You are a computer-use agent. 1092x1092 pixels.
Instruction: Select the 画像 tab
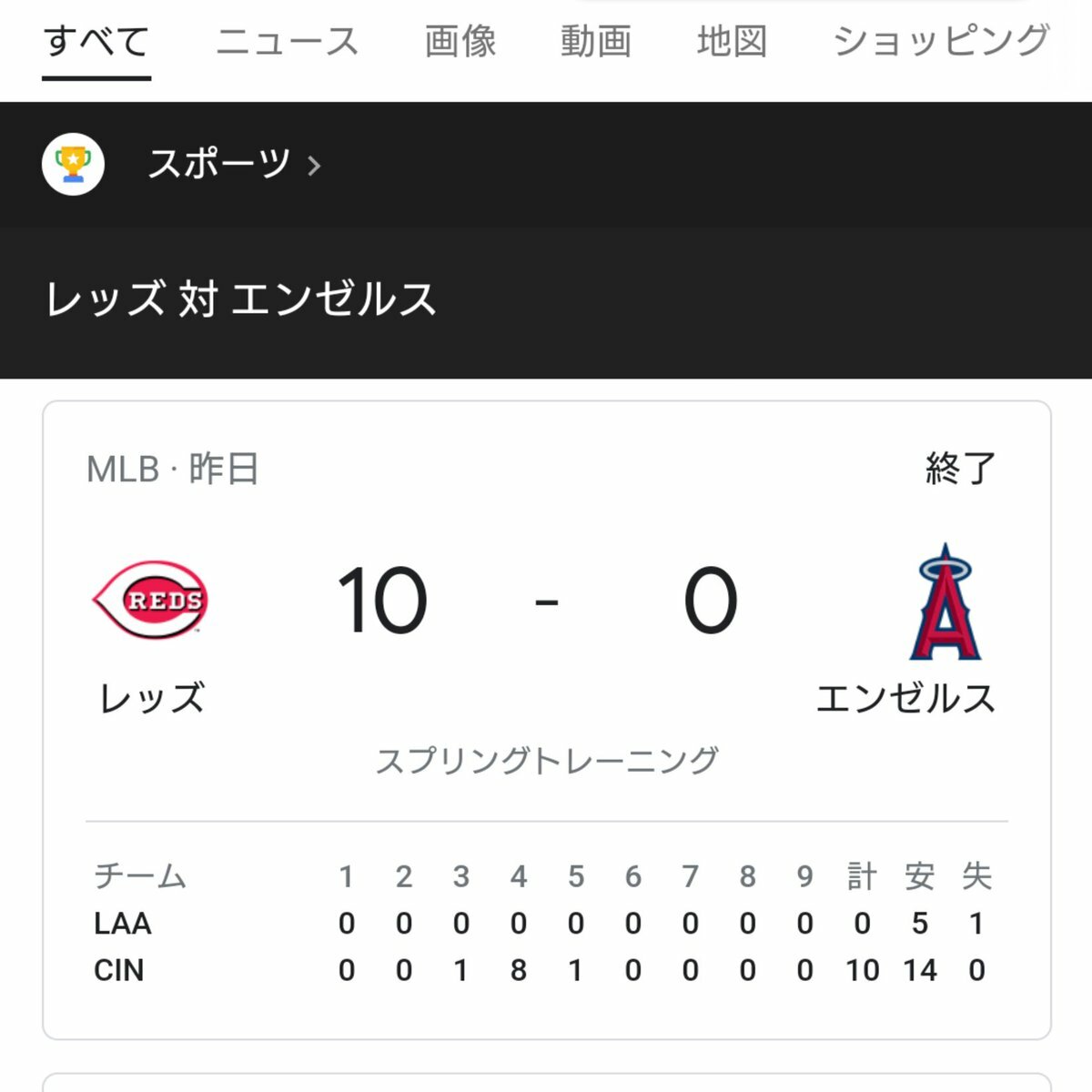tap(460, 42)
